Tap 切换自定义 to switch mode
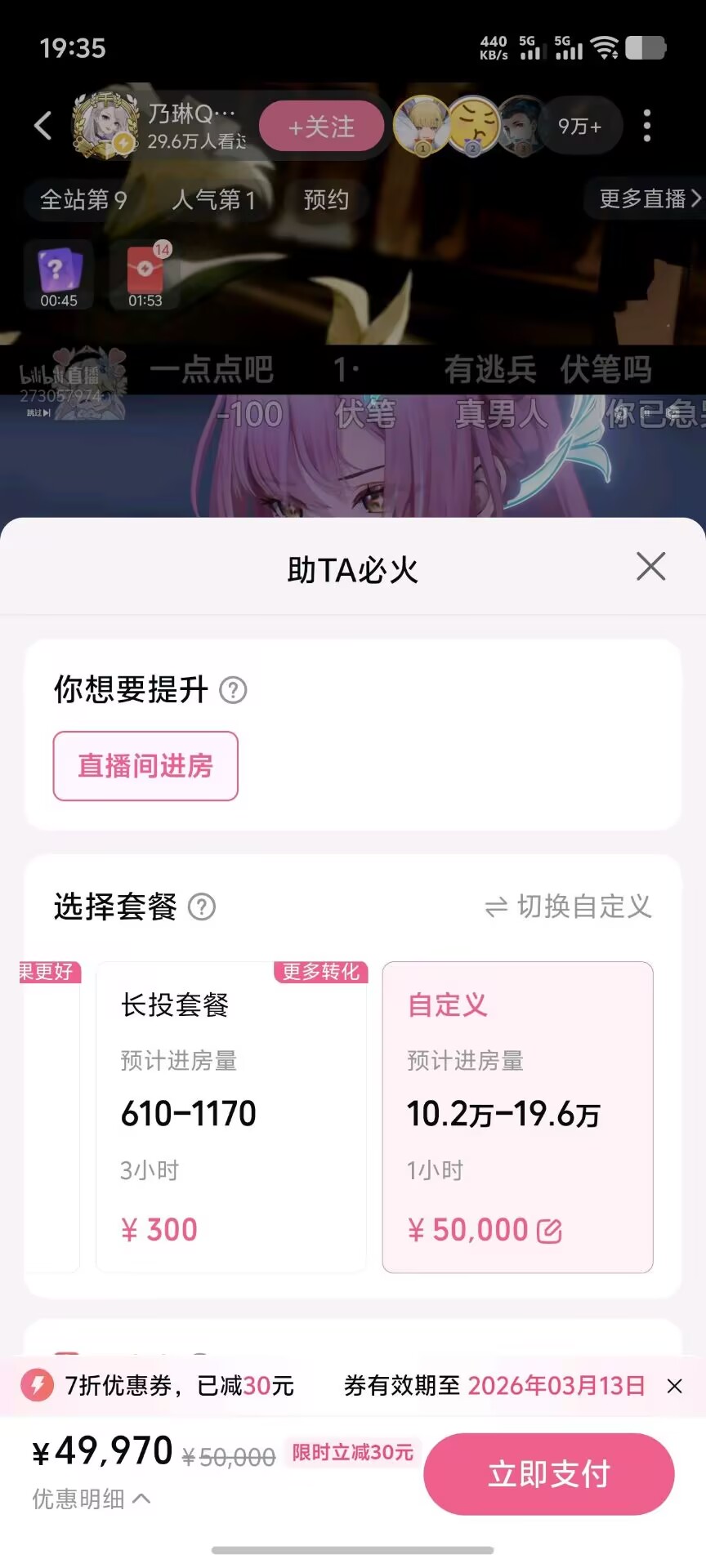This screenshot has height=1568, width=706. [569, 906]
